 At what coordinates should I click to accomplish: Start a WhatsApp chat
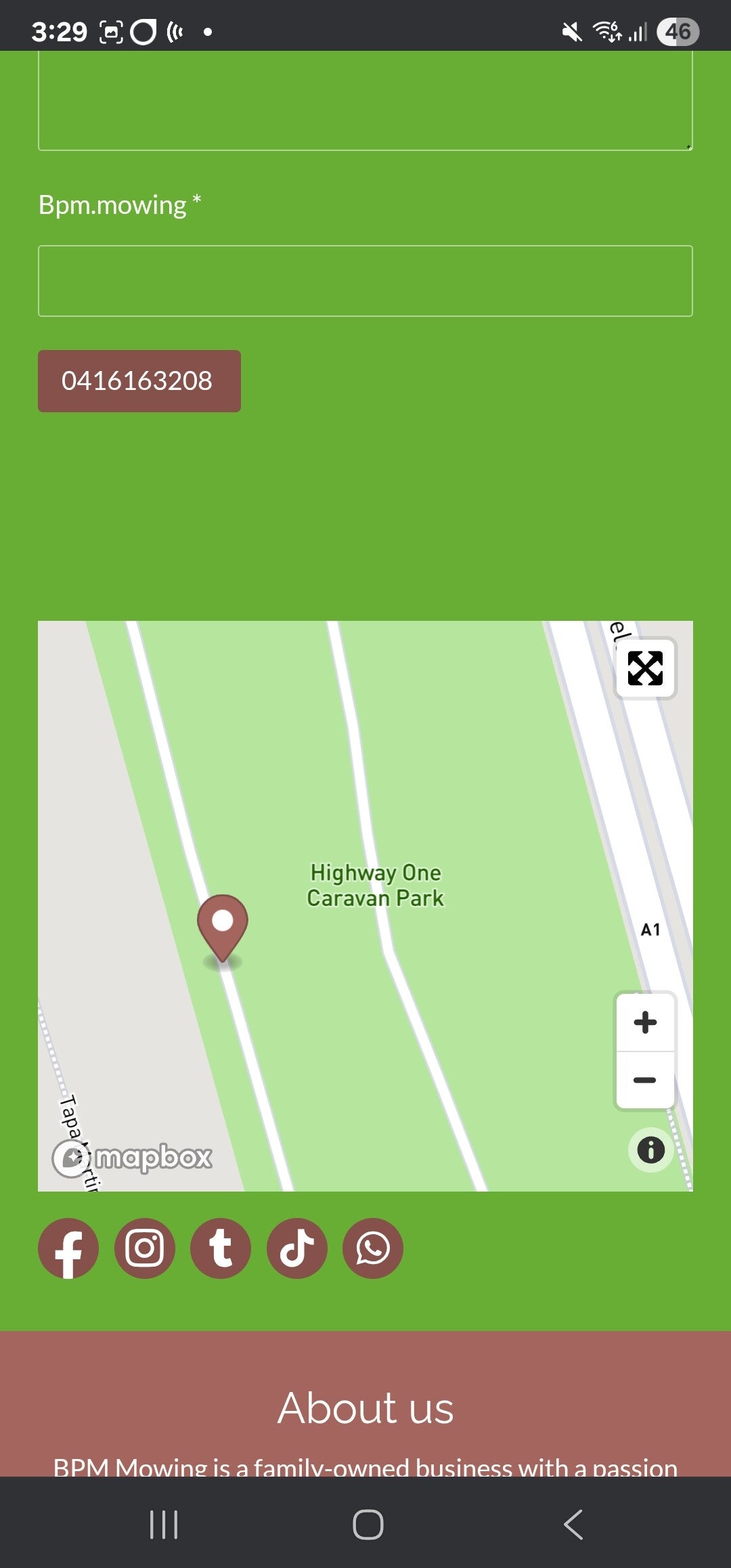[x=373, y=1248]
